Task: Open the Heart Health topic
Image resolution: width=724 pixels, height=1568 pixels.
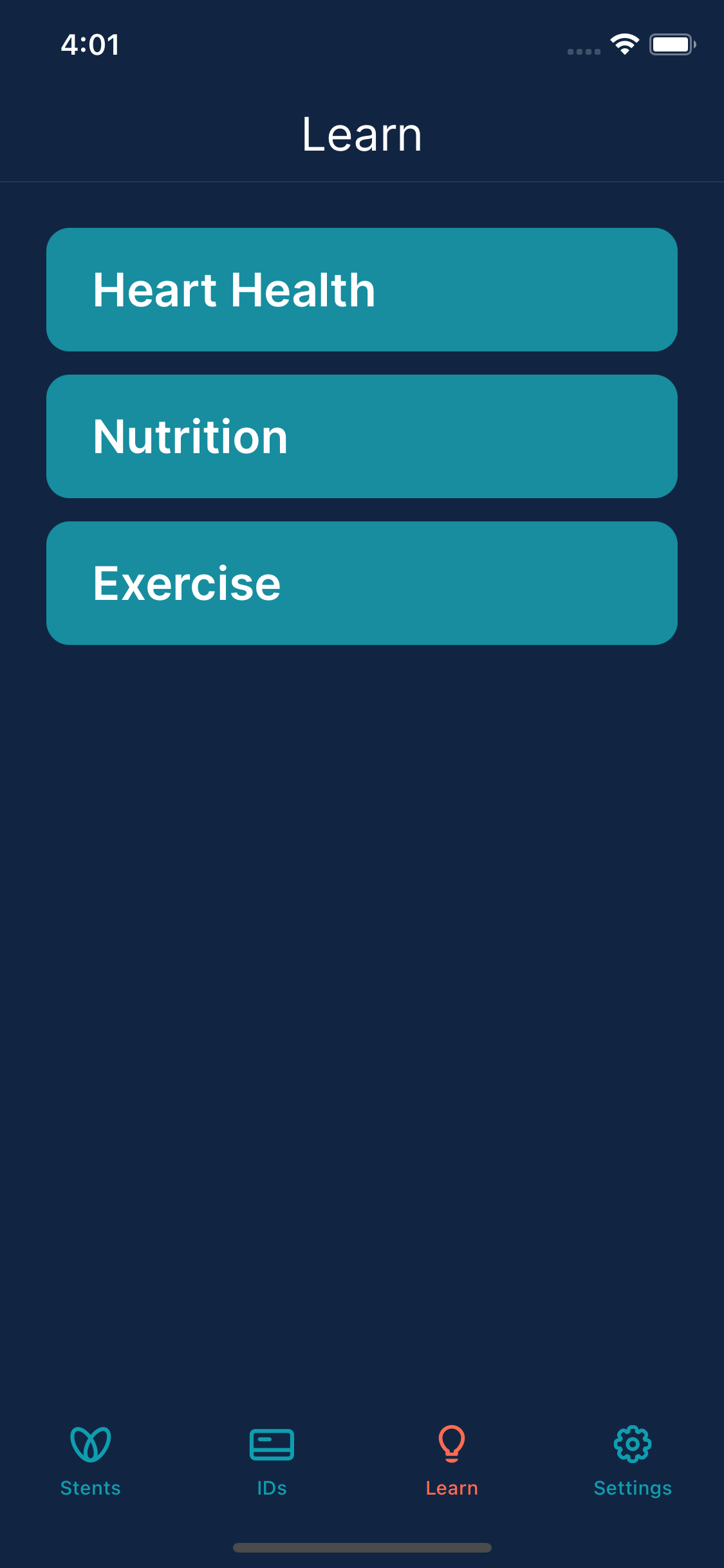Action: [x=362, y=290]
